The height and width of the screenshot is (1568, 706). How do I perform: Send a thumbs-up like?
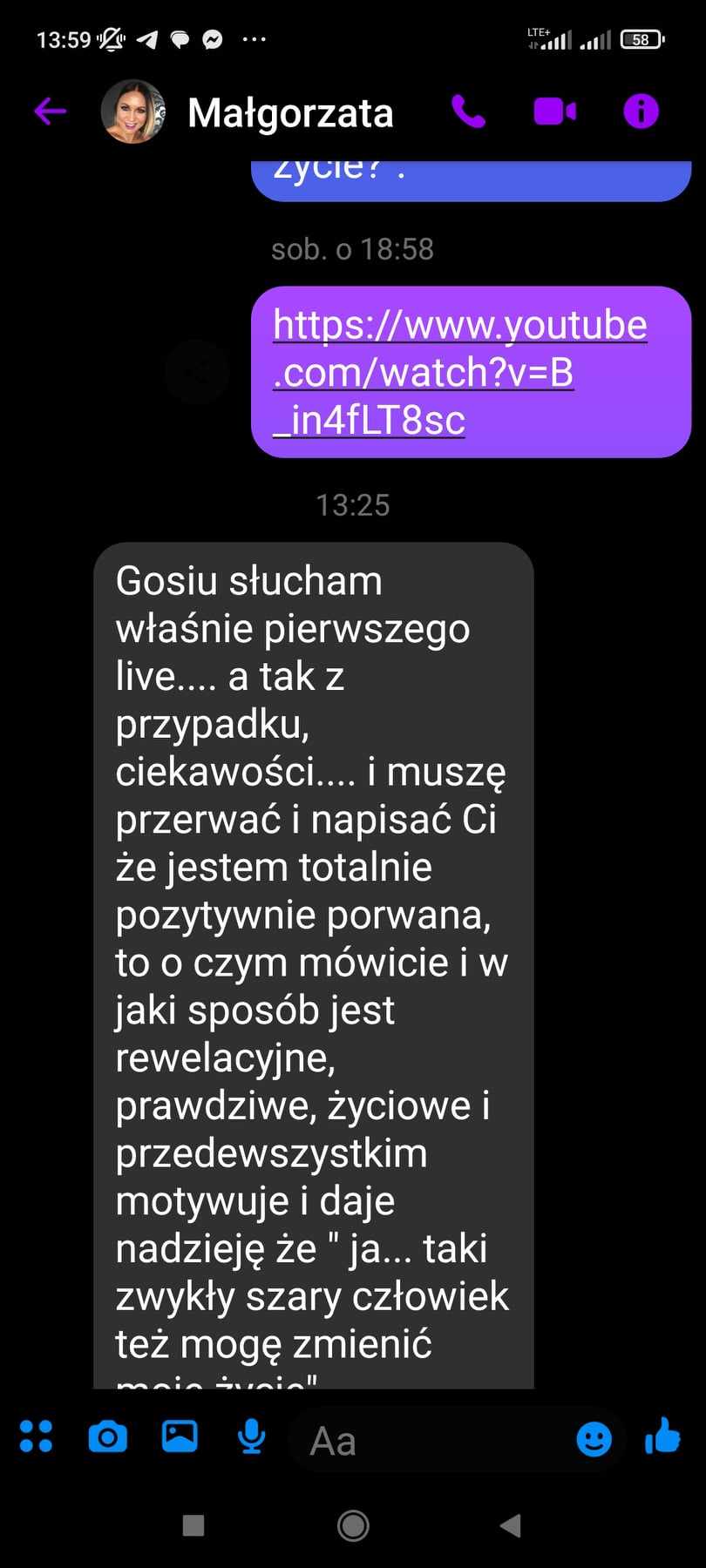tap(663, 1436)
